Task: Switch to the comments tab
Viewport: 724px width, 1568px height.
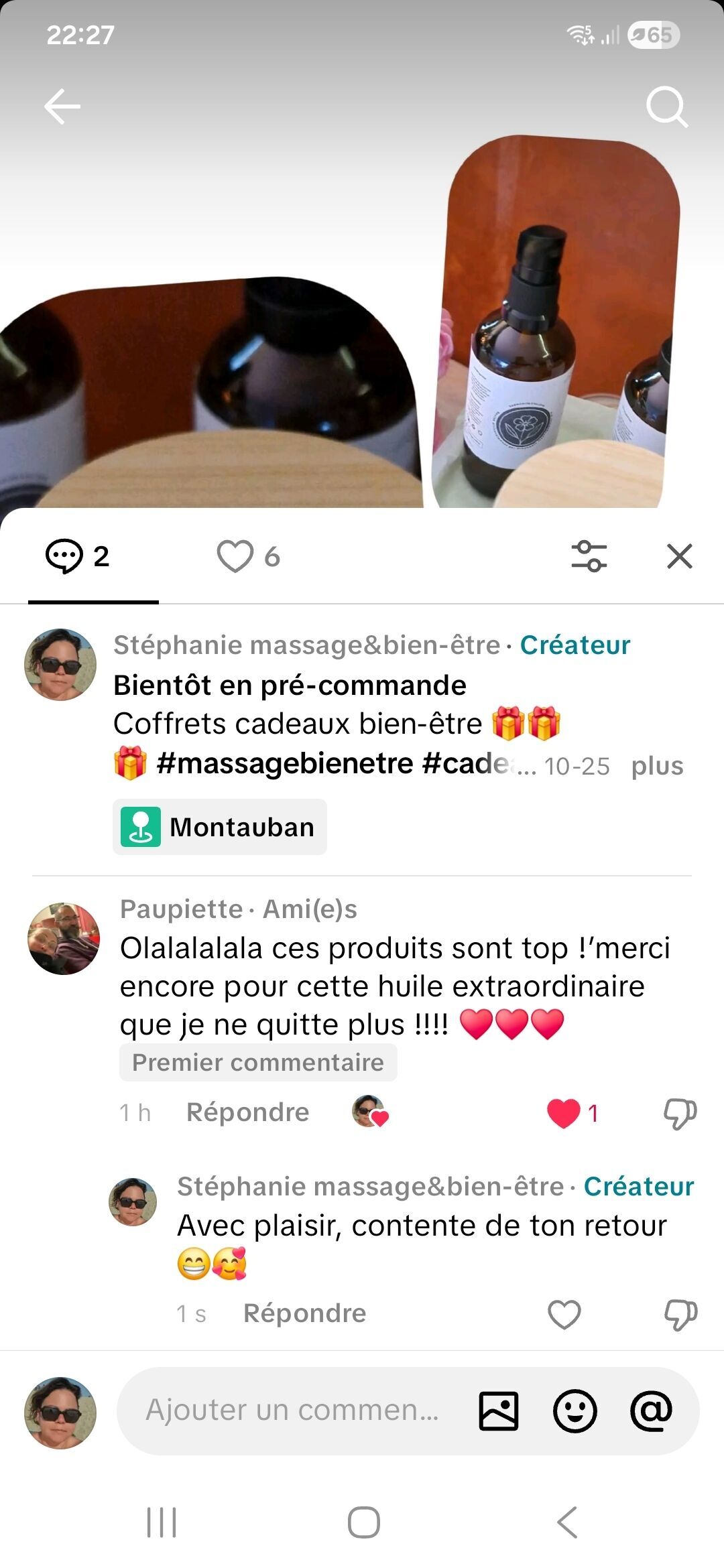Action: click(78, 556)
